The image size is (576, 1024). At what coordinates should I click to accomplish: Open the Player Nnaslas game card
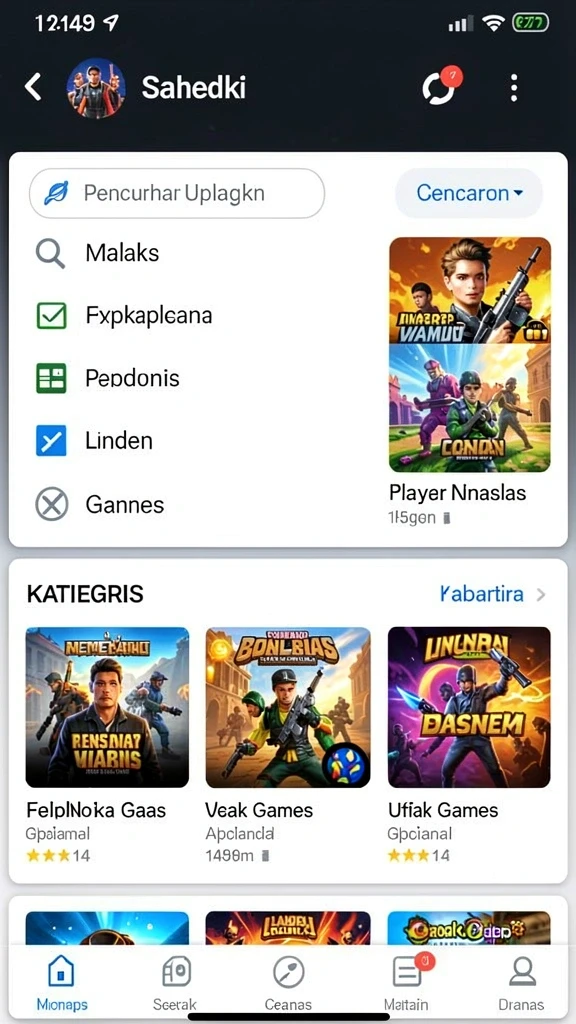point(470,382)
